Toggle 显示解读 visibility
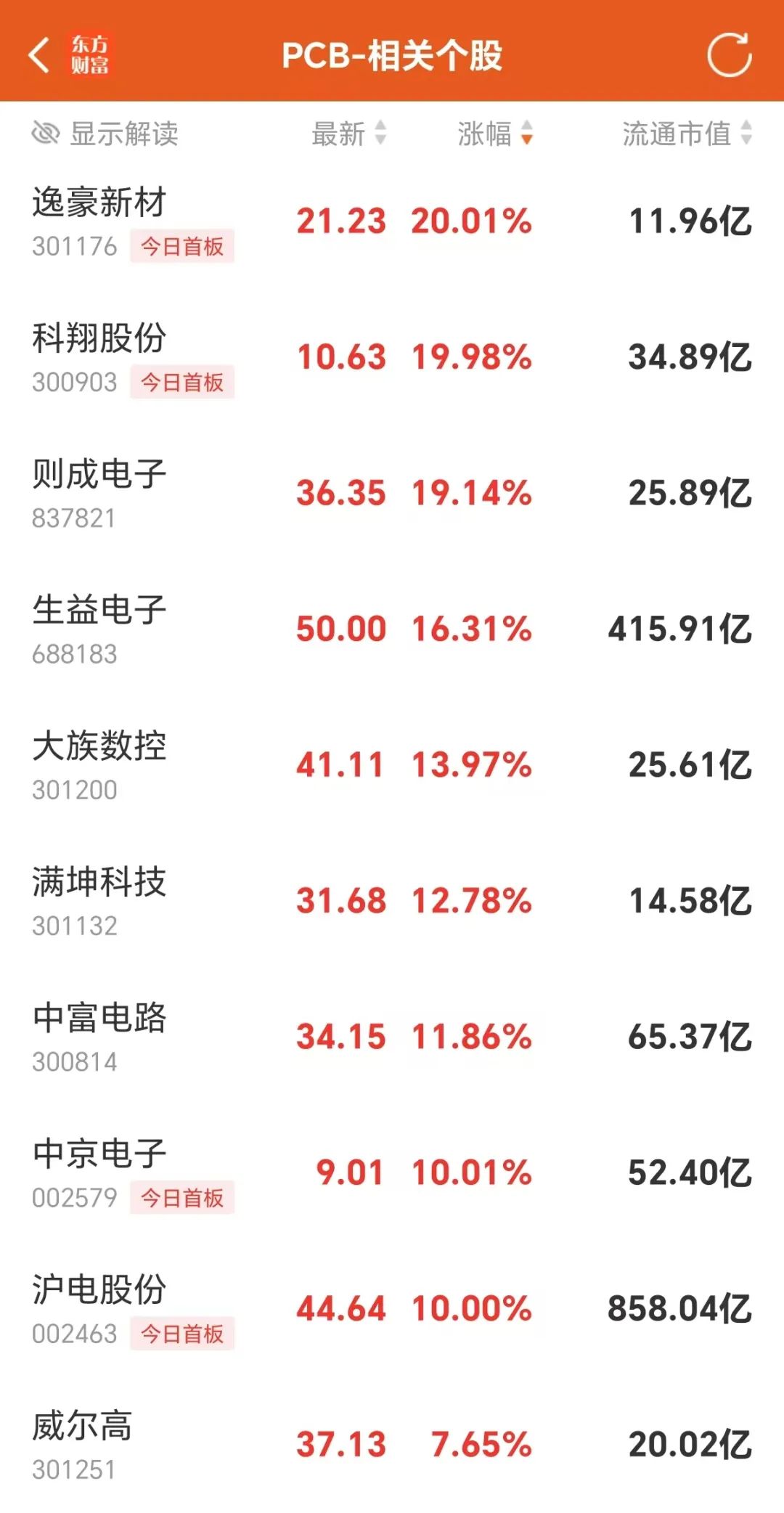Image resolution: width=784 pixels, height=1513 pixels. click(x=105, y=134)
